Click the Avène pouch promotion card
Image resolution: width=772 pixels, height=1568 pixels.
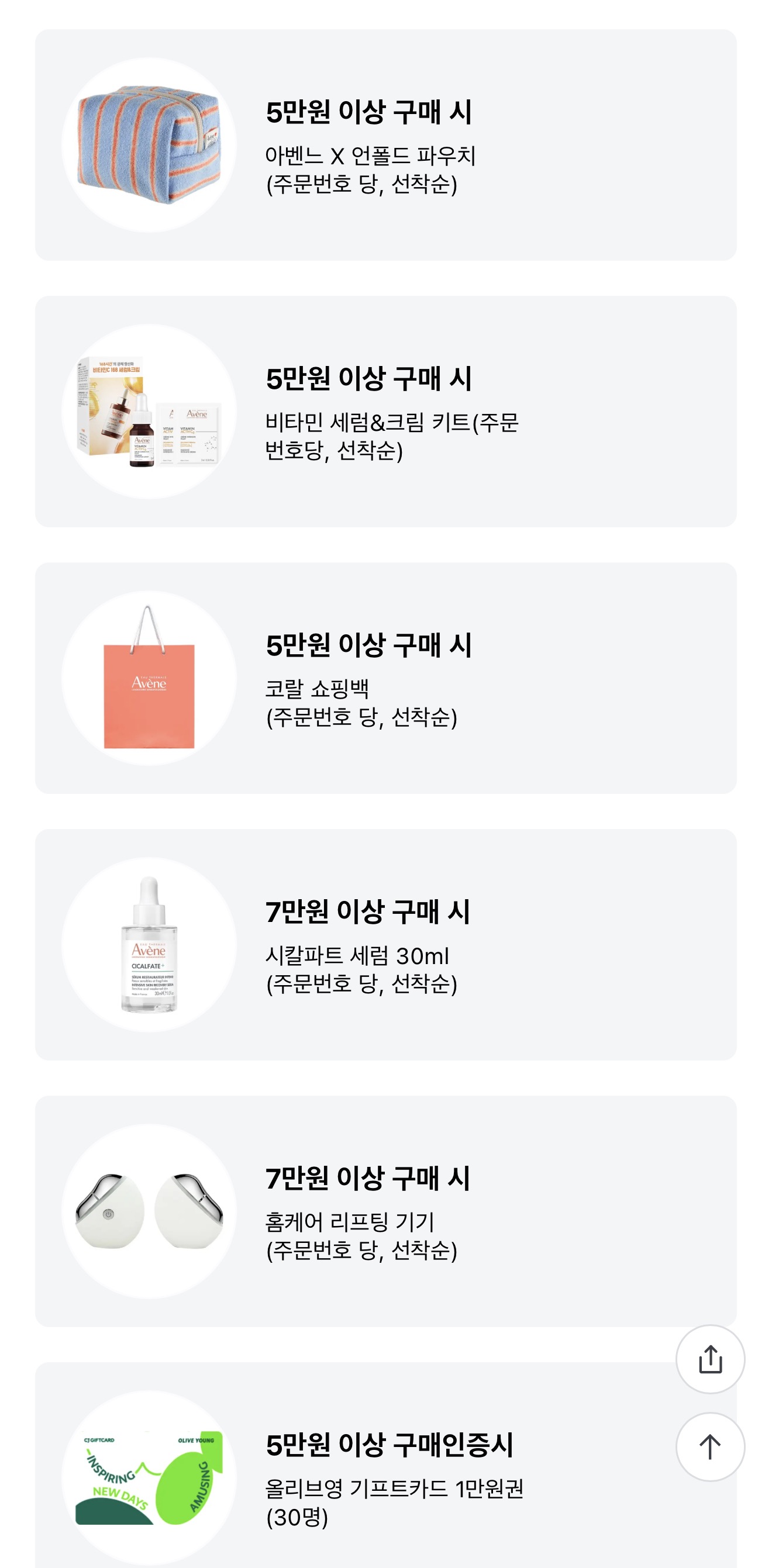[x=386, y=144]
